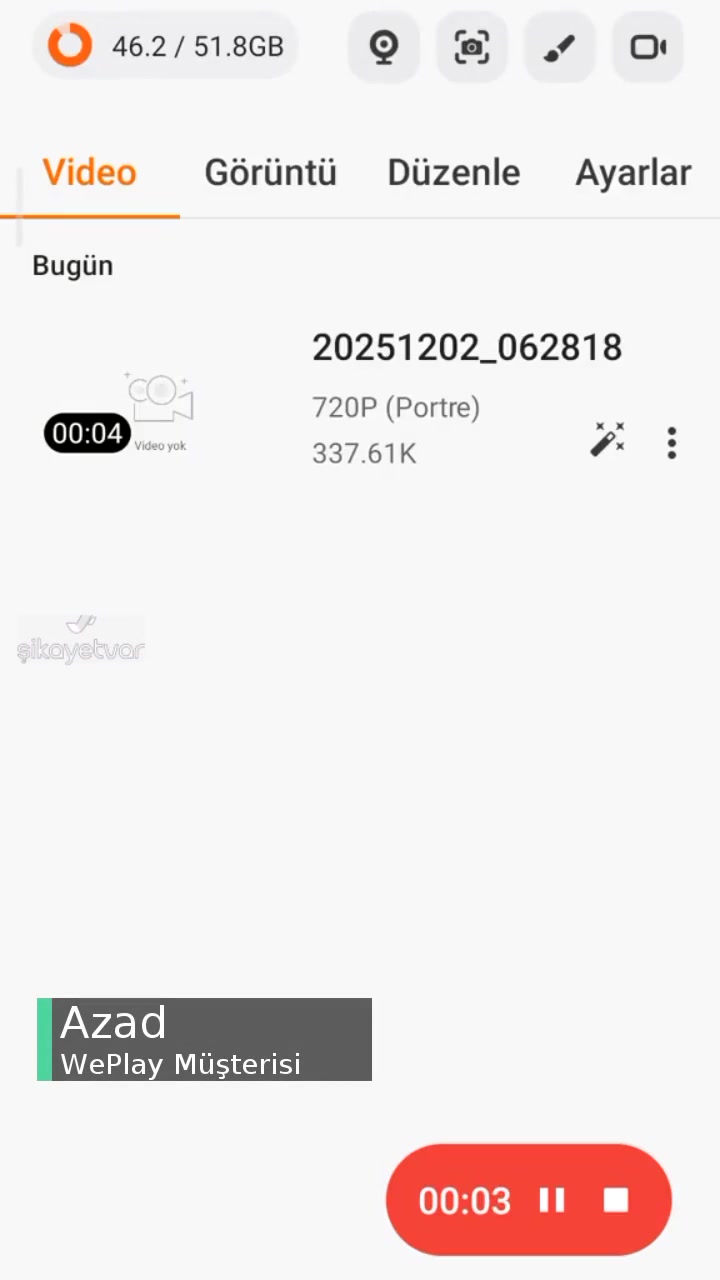Switch to the Görüntü tab

point(270,172)
